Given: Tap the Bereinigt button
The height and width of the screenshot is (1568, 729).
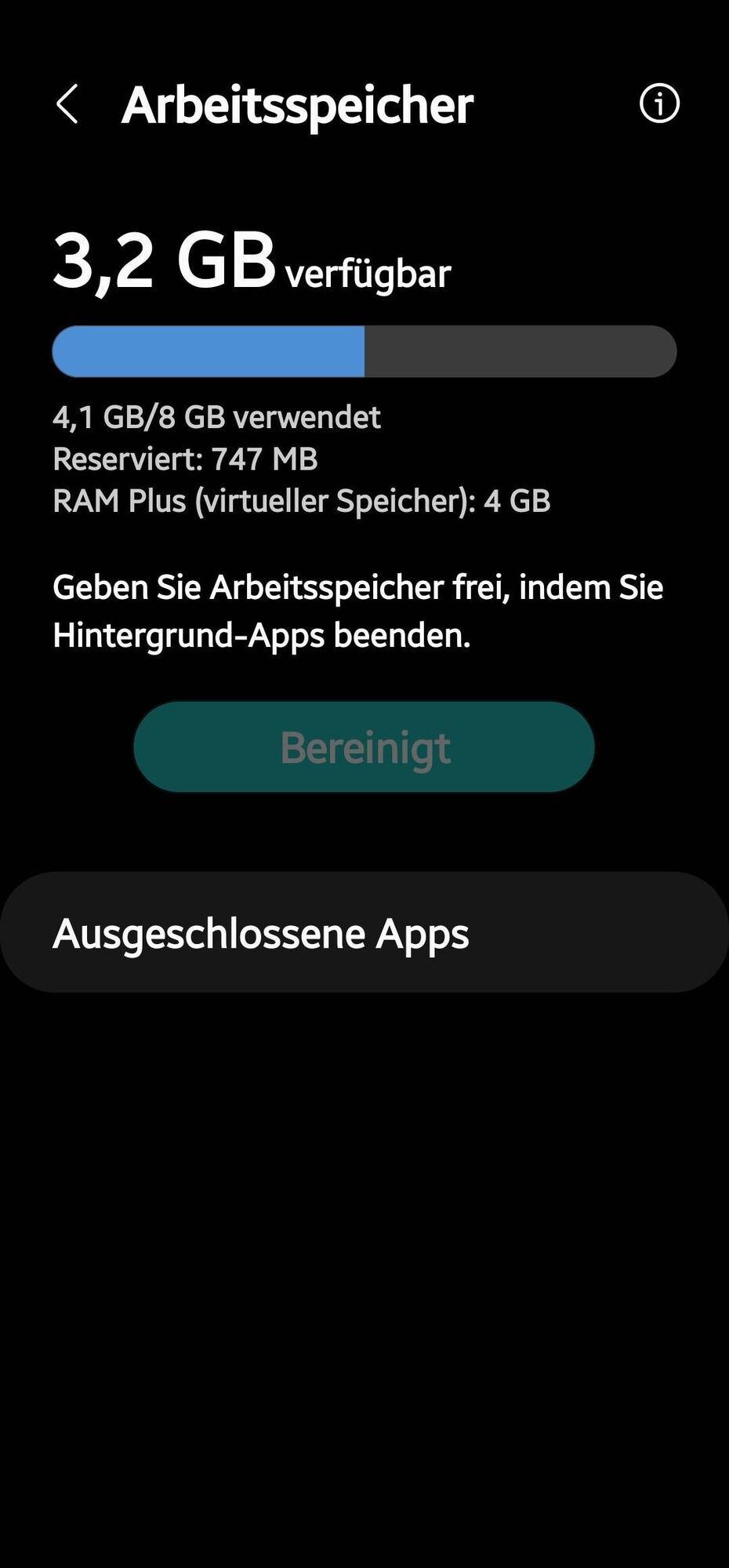Looking at the screenshot, I should [x=364, y=747].
